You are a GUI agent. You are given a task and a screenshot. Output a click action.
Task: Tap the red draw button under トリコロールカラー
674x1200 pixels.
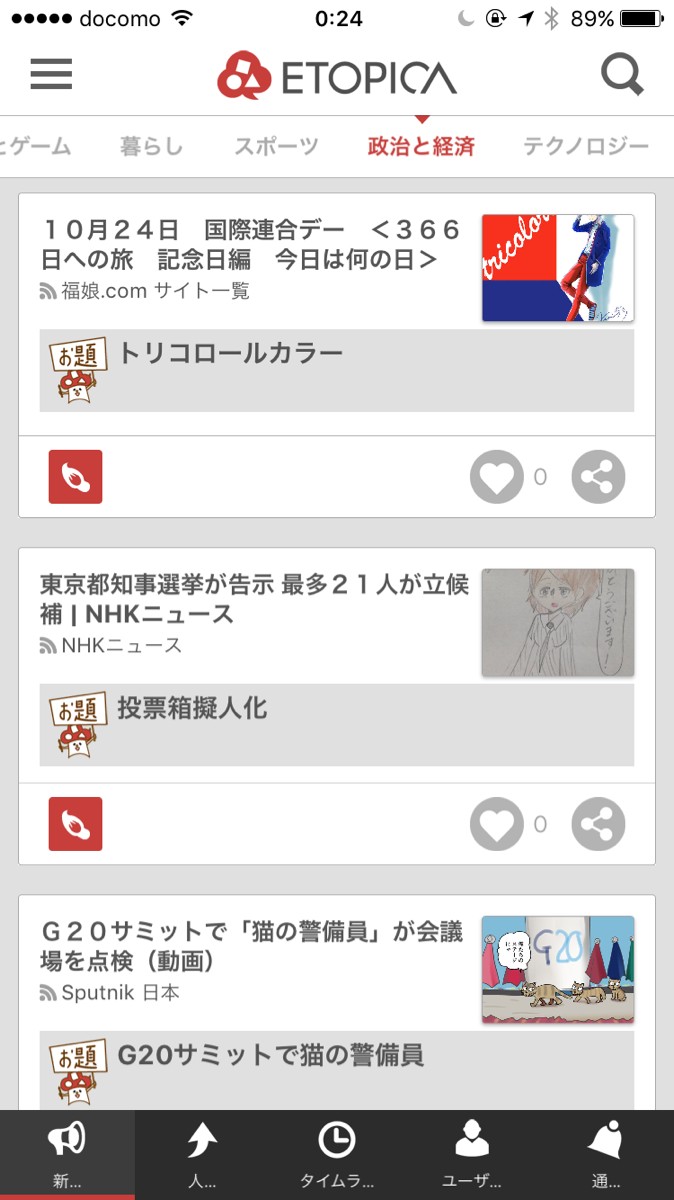(76, 477)
